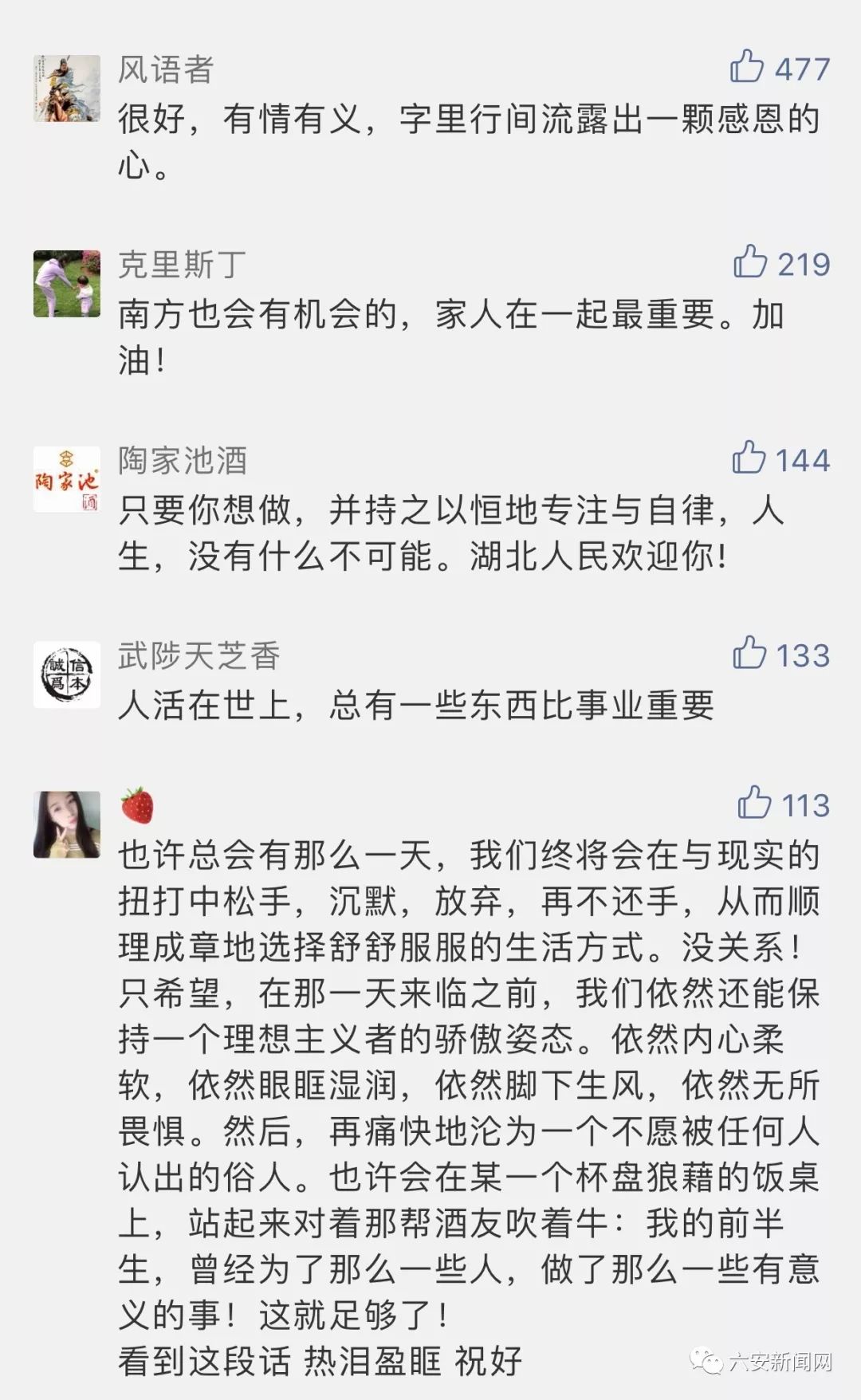This screenshot has width=861, height=1400.
Task: Select the username 克里斯丁
Action: point(179,263)
